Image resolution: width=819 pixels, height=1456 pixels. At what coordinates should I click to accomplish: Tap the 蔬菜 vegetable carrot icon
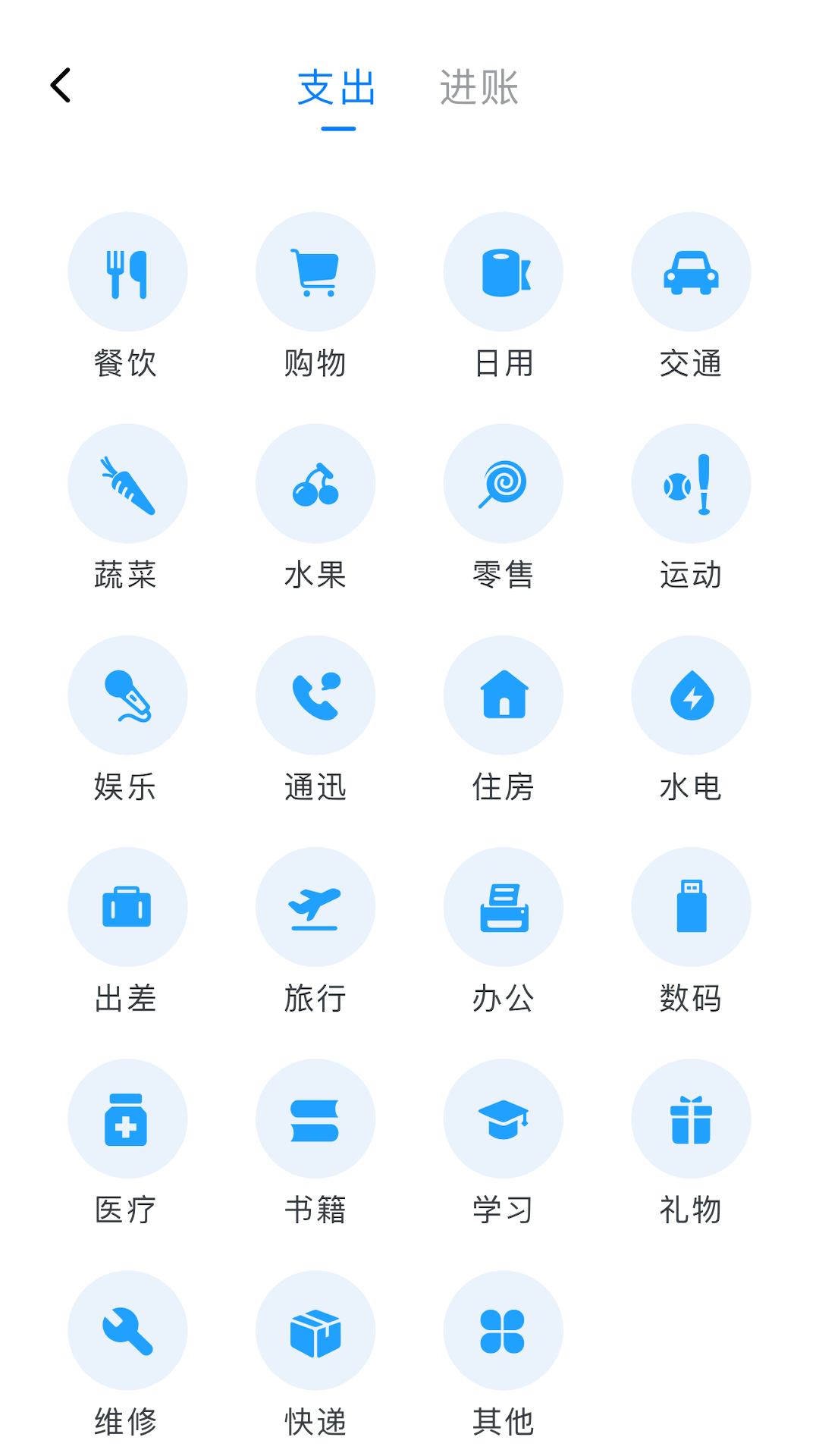click(x=127, y=483)
